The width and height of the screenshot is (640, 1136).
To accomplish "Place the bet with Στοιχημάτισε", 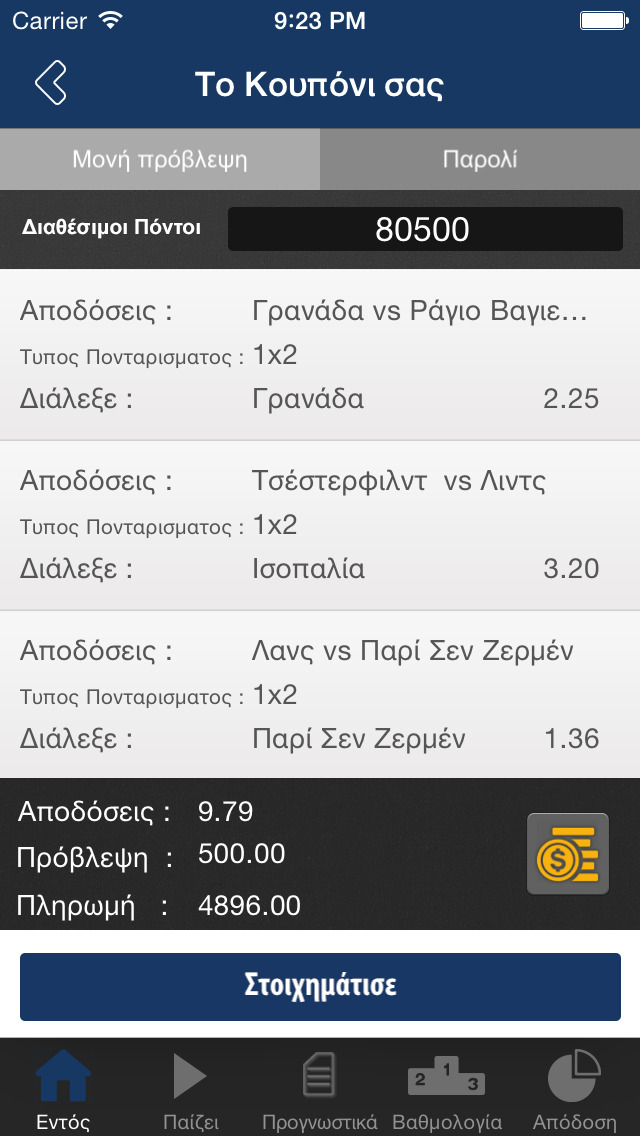I will coord(320,986).
